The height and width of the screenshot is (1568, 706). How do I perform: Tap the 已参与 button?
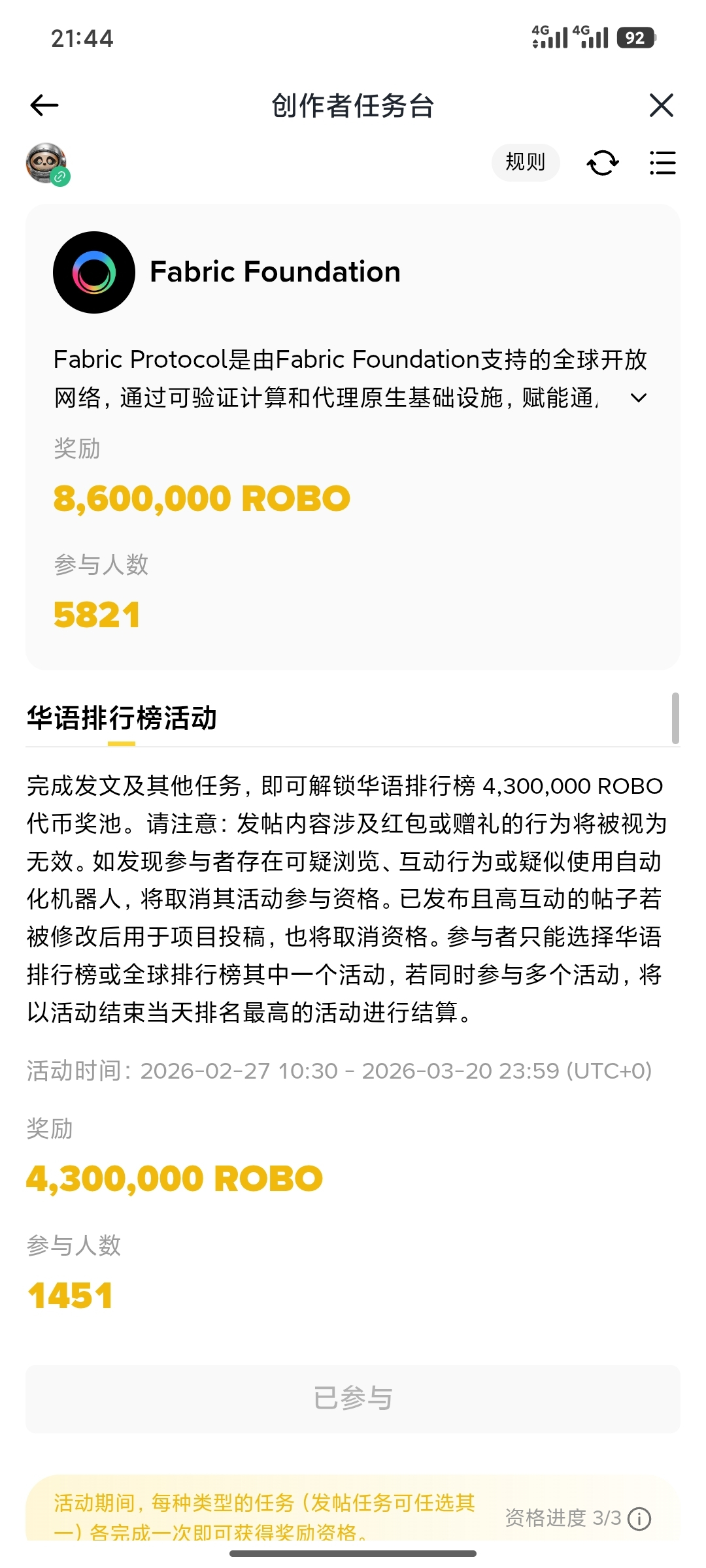[x=353, y=1398]
